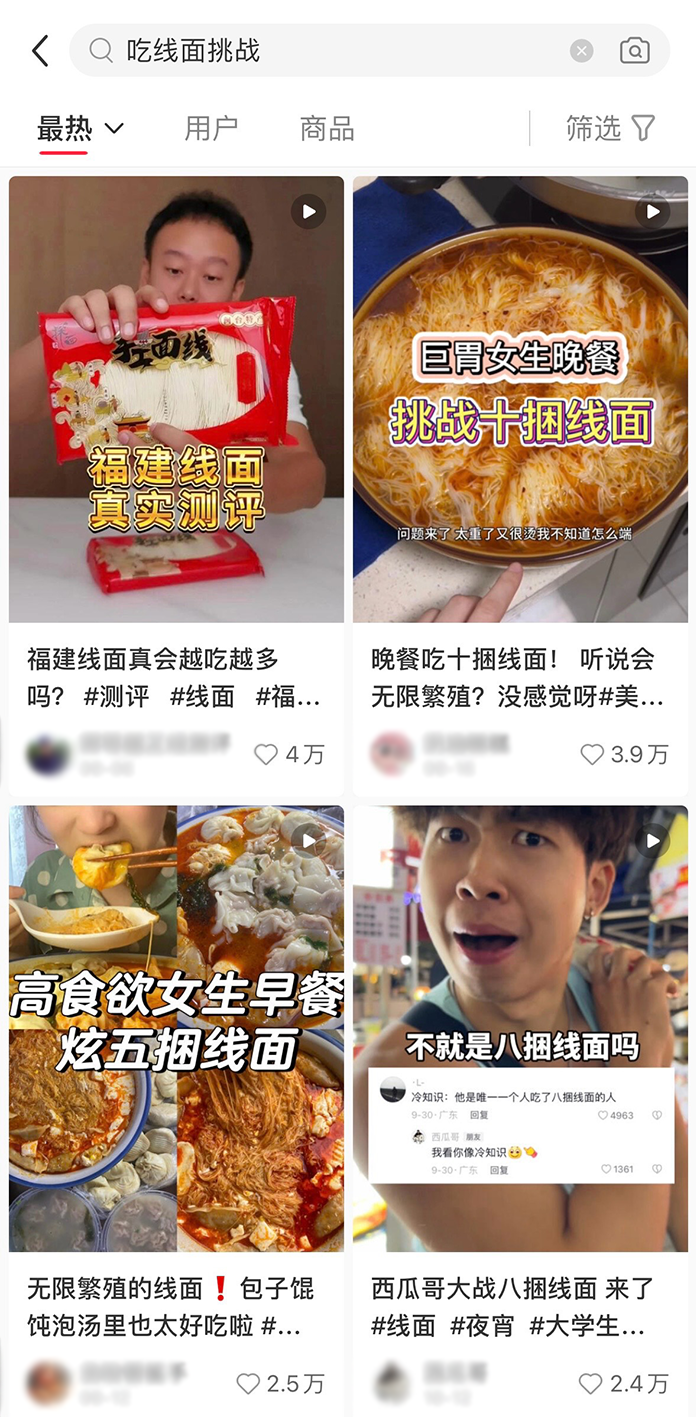The height and width of the screenshot is (1417, 696).
Task: Open camera image search
Action: (635, 51)
